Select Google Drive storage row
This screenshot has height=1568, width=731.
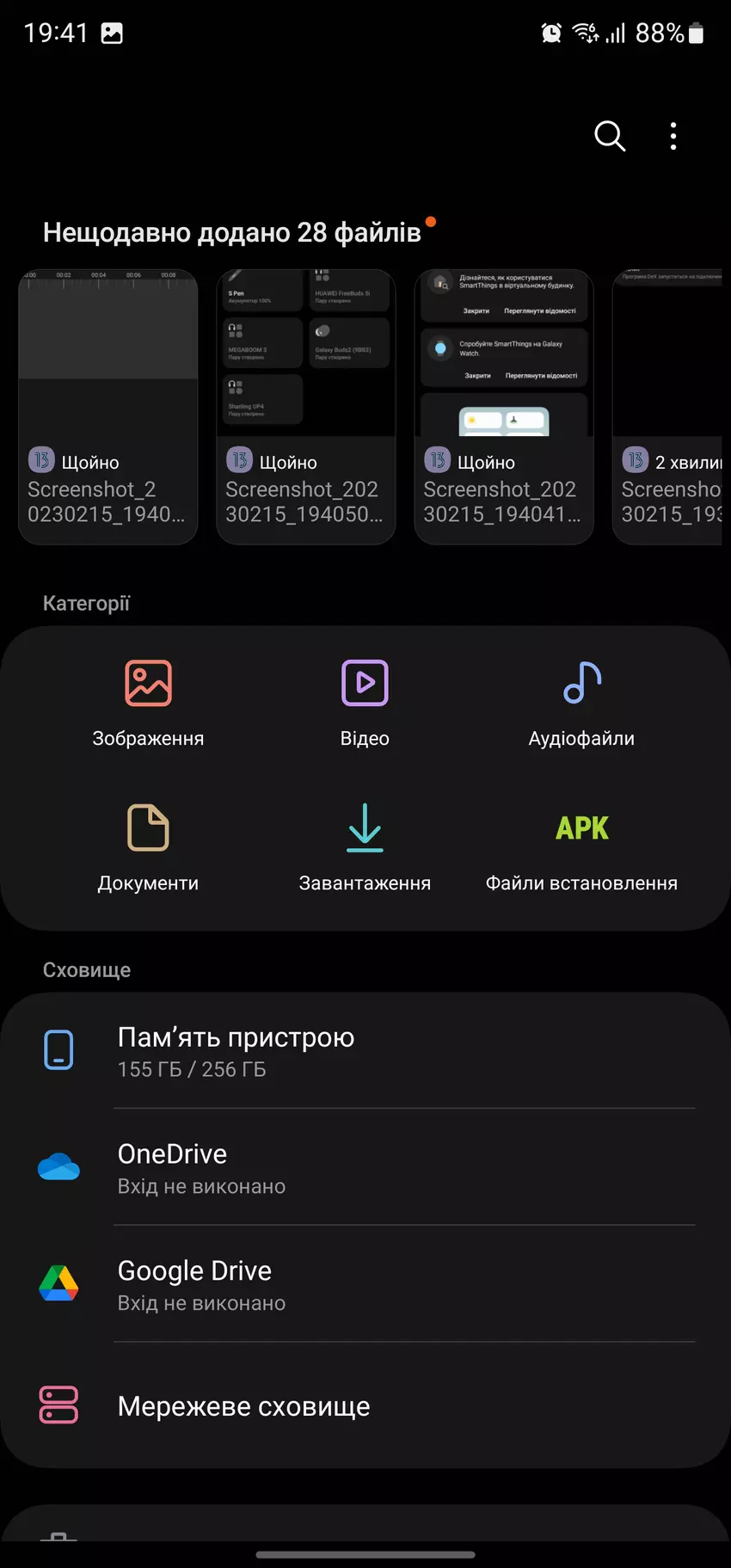tap(365, 1284)
